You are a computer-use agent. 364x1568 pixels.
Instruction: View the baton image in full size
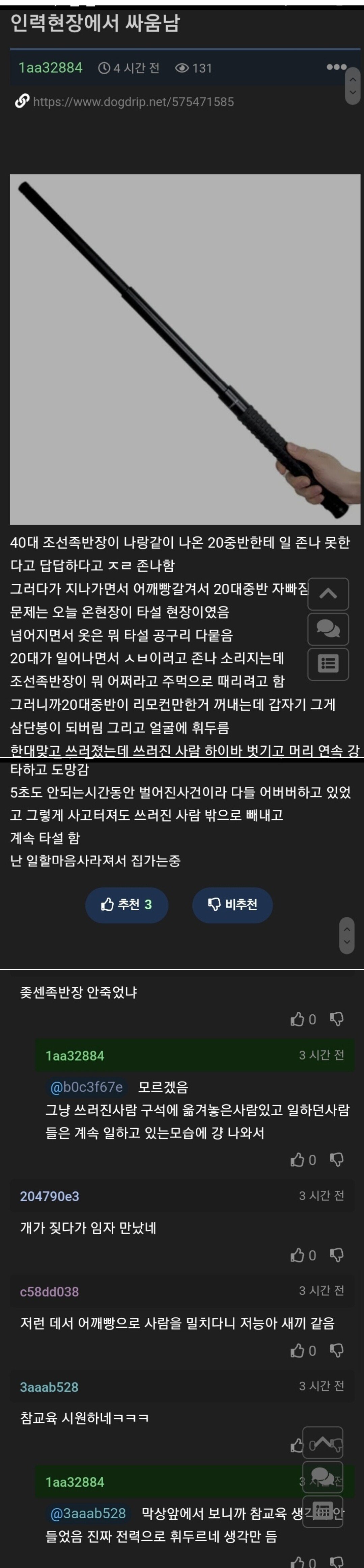coord(185,349)
